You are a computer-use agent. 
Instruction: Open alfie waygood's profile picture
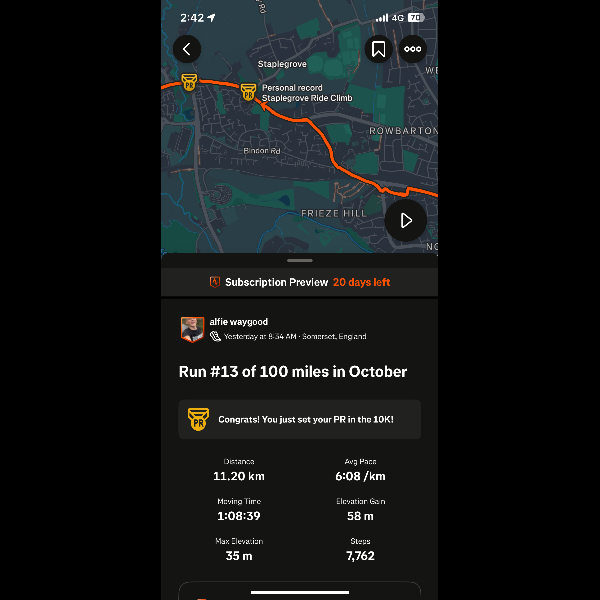point(192,329)
